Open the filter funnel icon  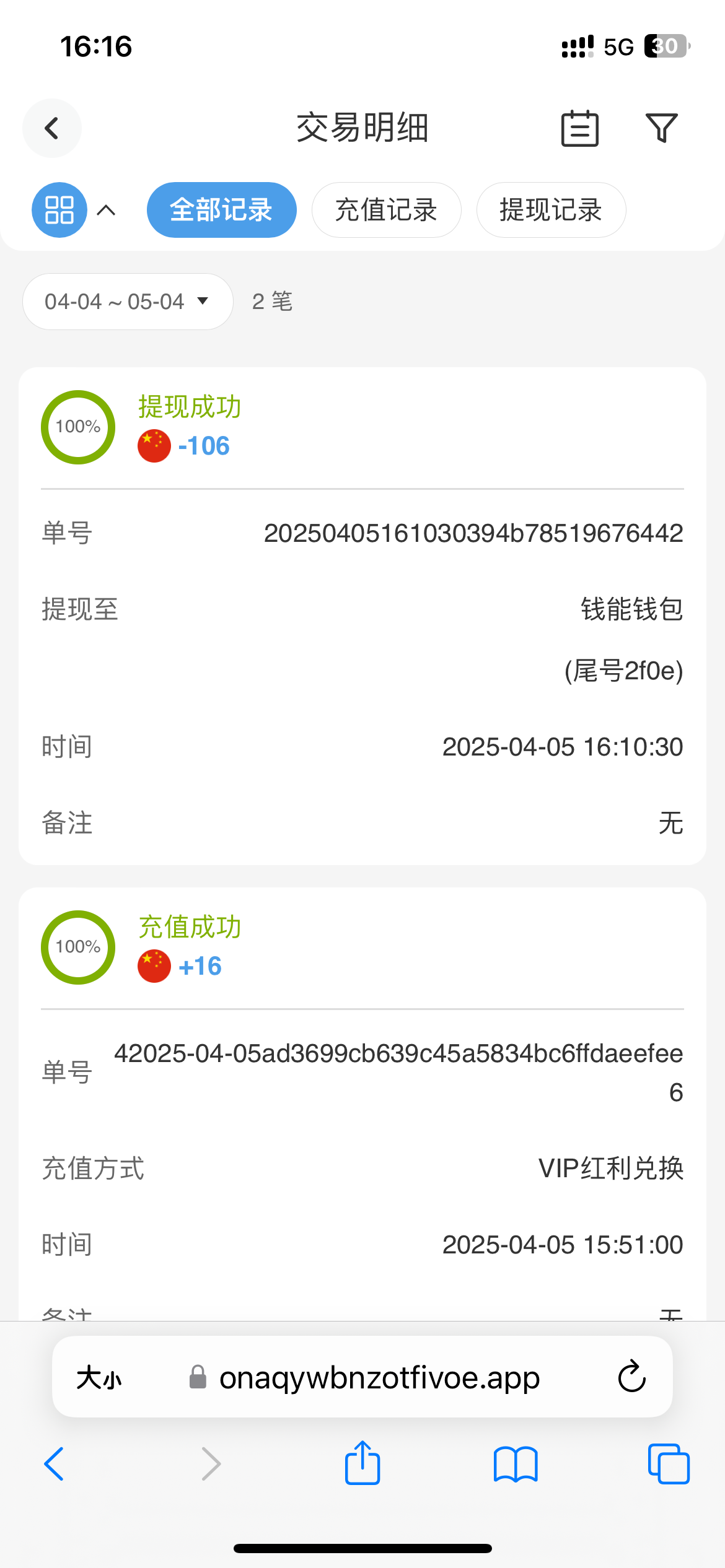pos(661,128)
